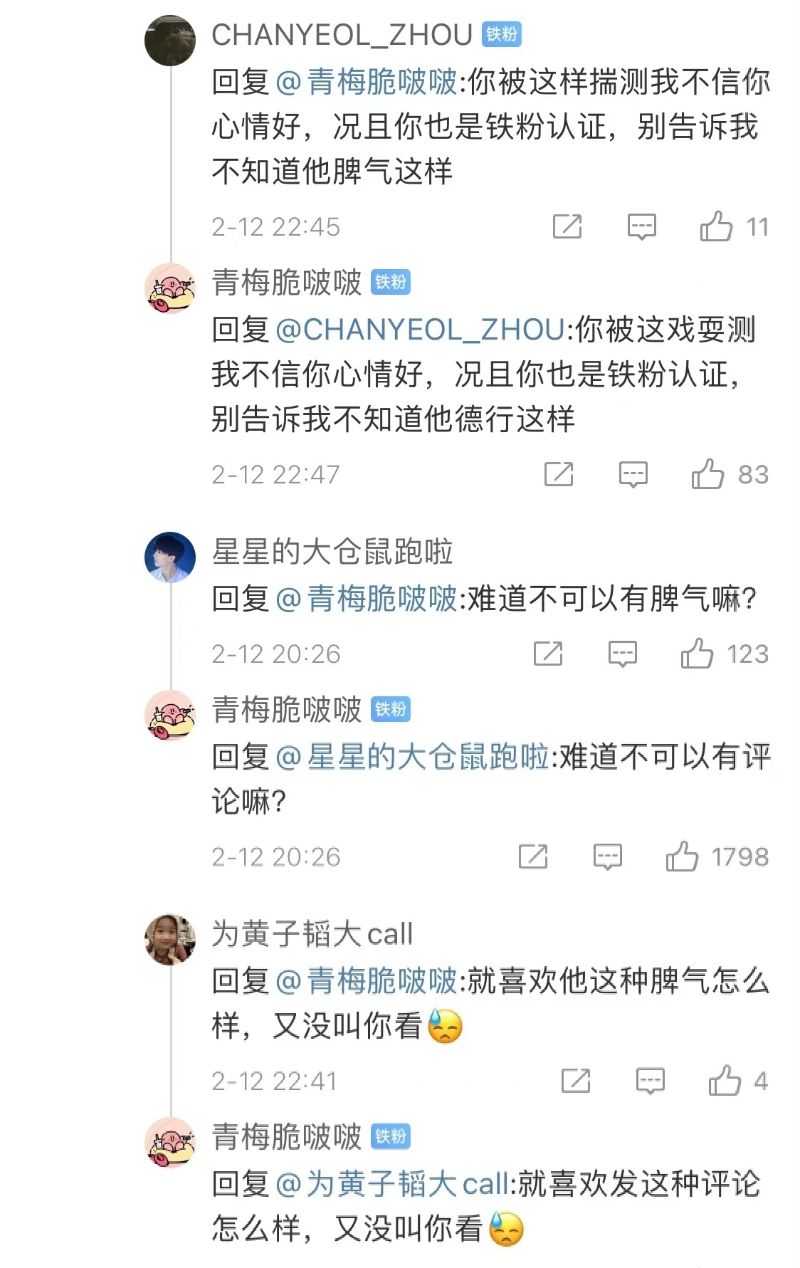Open CHANYEOL_ZHOU's profile avatar
This screenshot has width=800, height=1268.
click(170, 41)
